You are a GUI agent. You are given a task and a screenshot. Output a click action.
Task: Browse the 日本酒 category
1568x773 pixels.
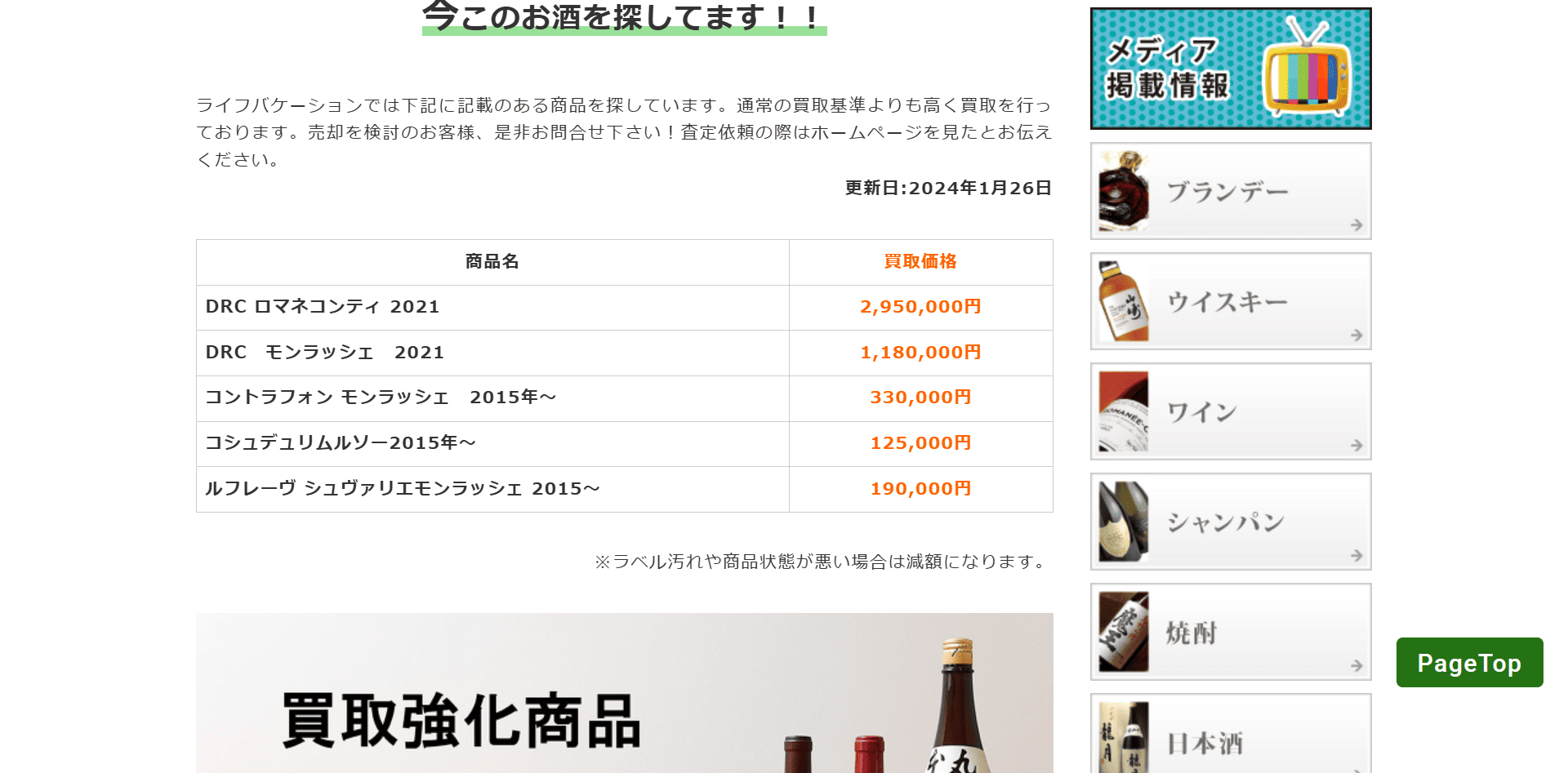(x=1230, y=736)
